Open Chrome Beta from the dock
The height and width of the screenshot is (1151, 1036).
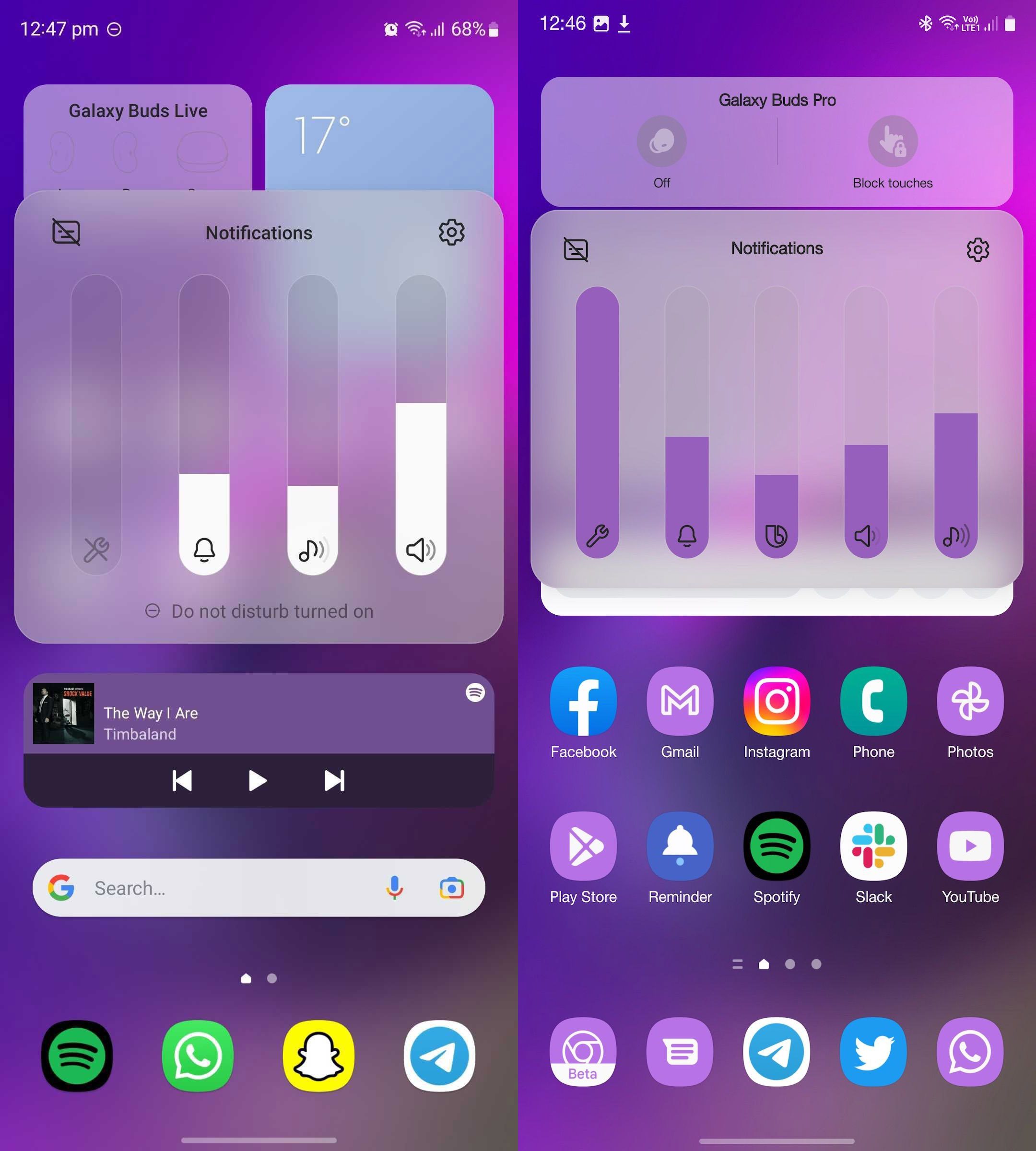(583, 1051)
